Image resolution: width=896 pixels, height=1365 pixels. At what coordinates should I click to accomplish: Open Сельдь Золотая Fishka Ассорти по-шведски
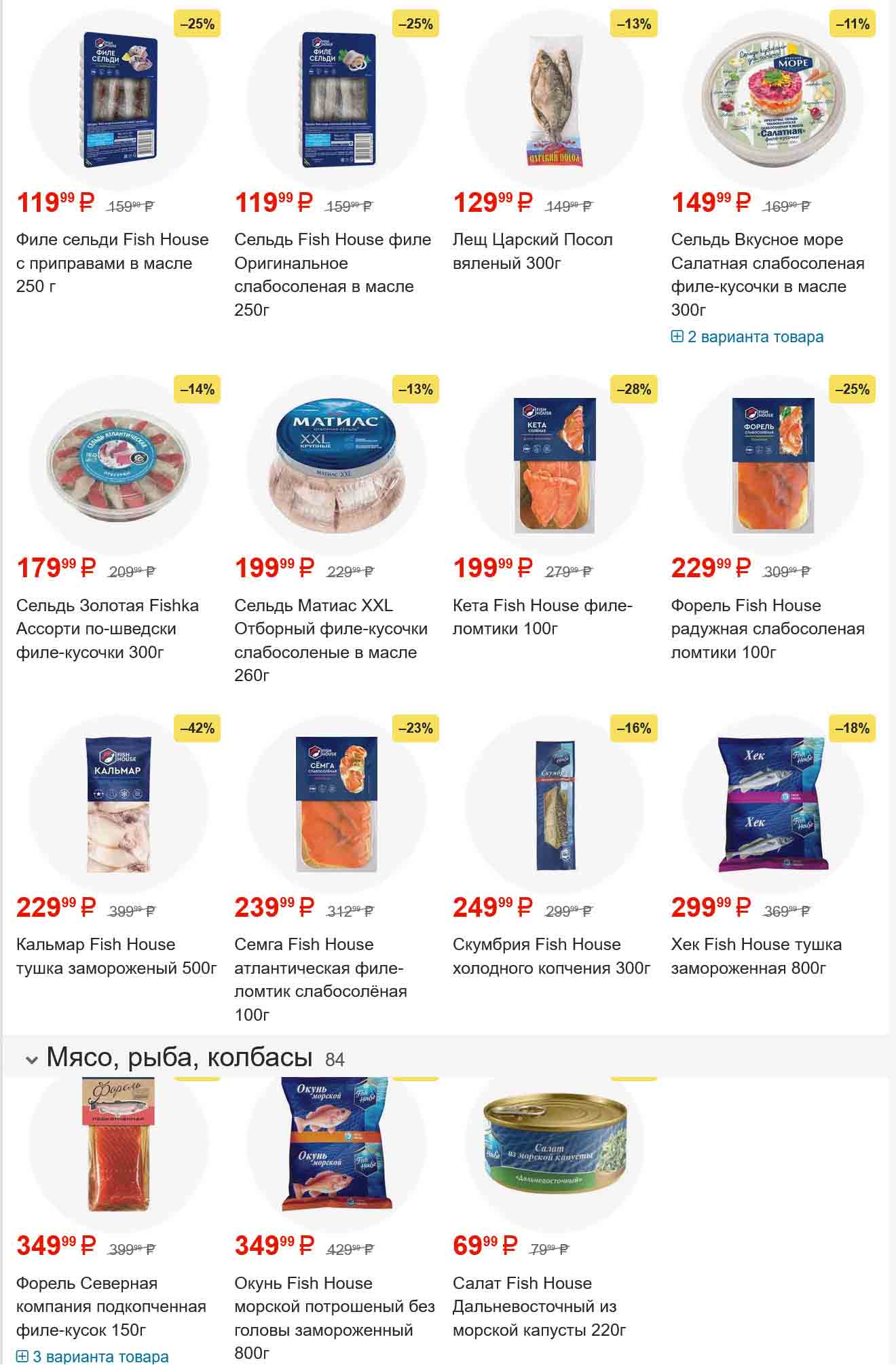click(107, 628)
